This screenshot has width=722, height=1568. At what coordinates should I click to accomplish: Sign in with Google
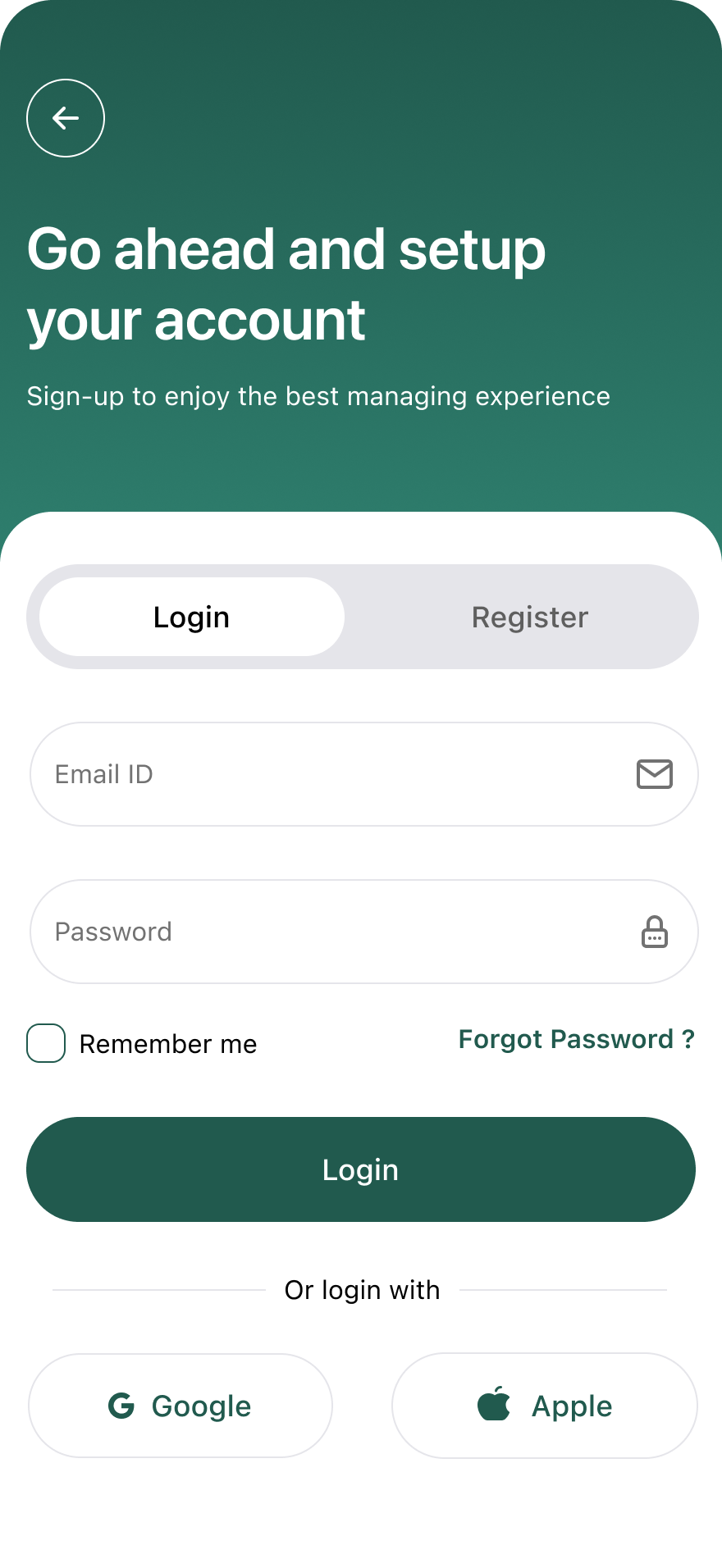point(180,1406)
